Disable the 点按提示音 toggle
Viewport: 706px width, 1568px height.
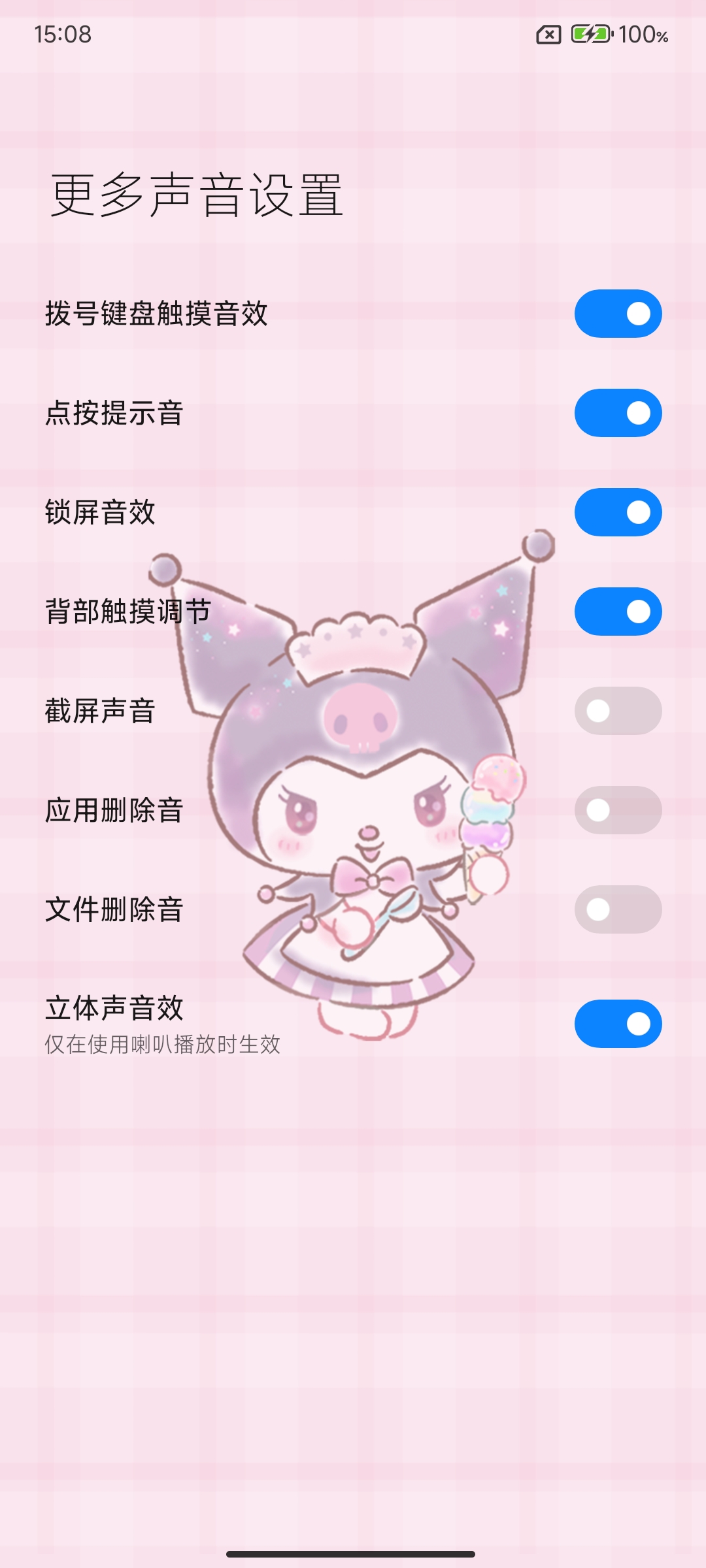[x=618, y=413]
